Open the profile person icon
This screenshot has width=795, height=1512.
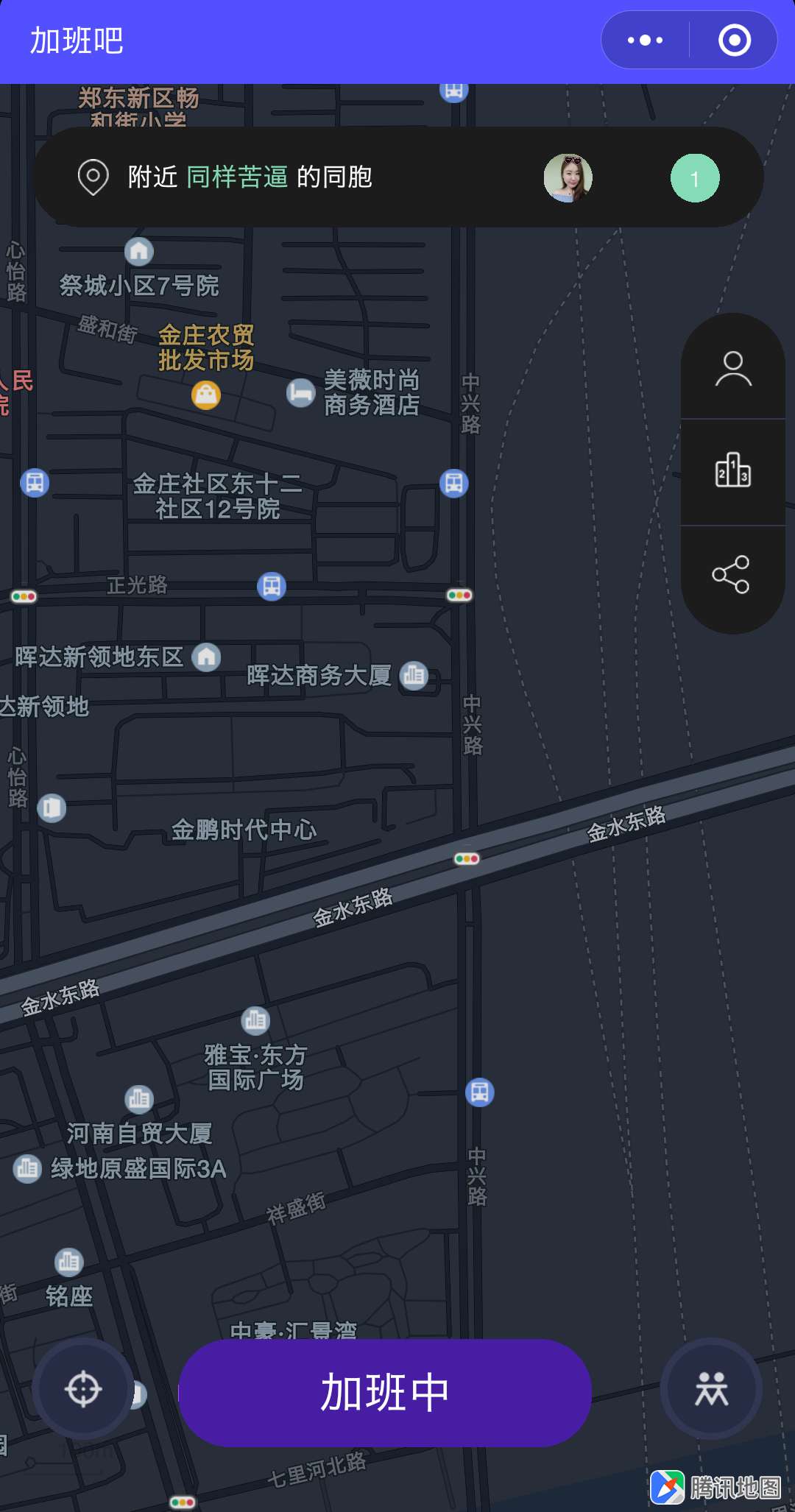pyautogui.click(x=733, y=368)
